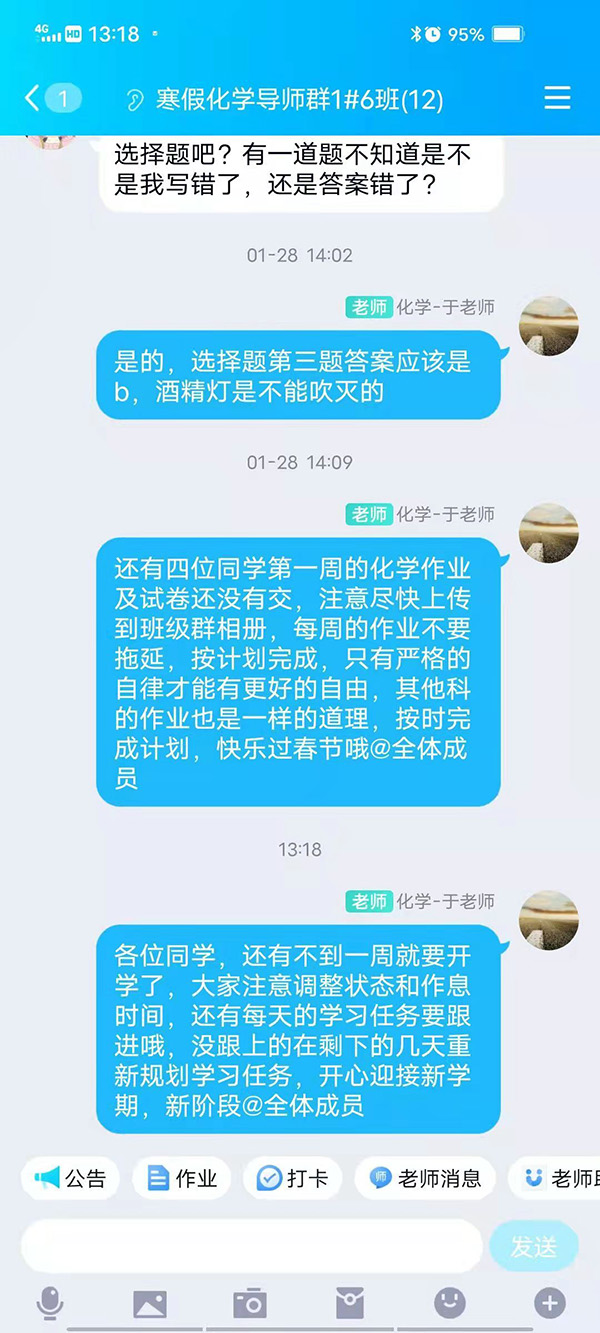Open the 公告 announcements chip
This screenshot has height=1333, width=600.
pos(71,1179)
